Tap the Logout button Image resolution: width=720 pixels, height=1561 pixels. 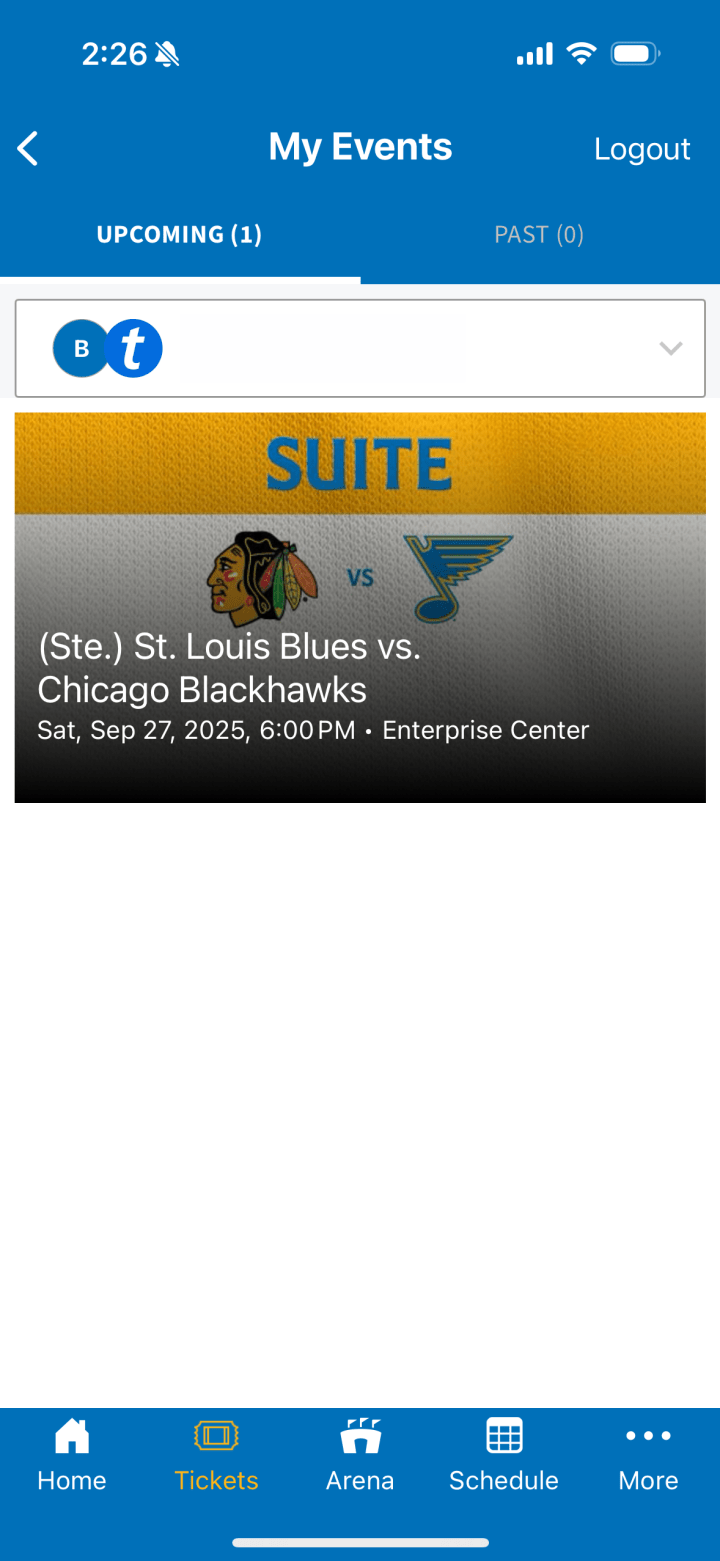(x=642, y=149)
